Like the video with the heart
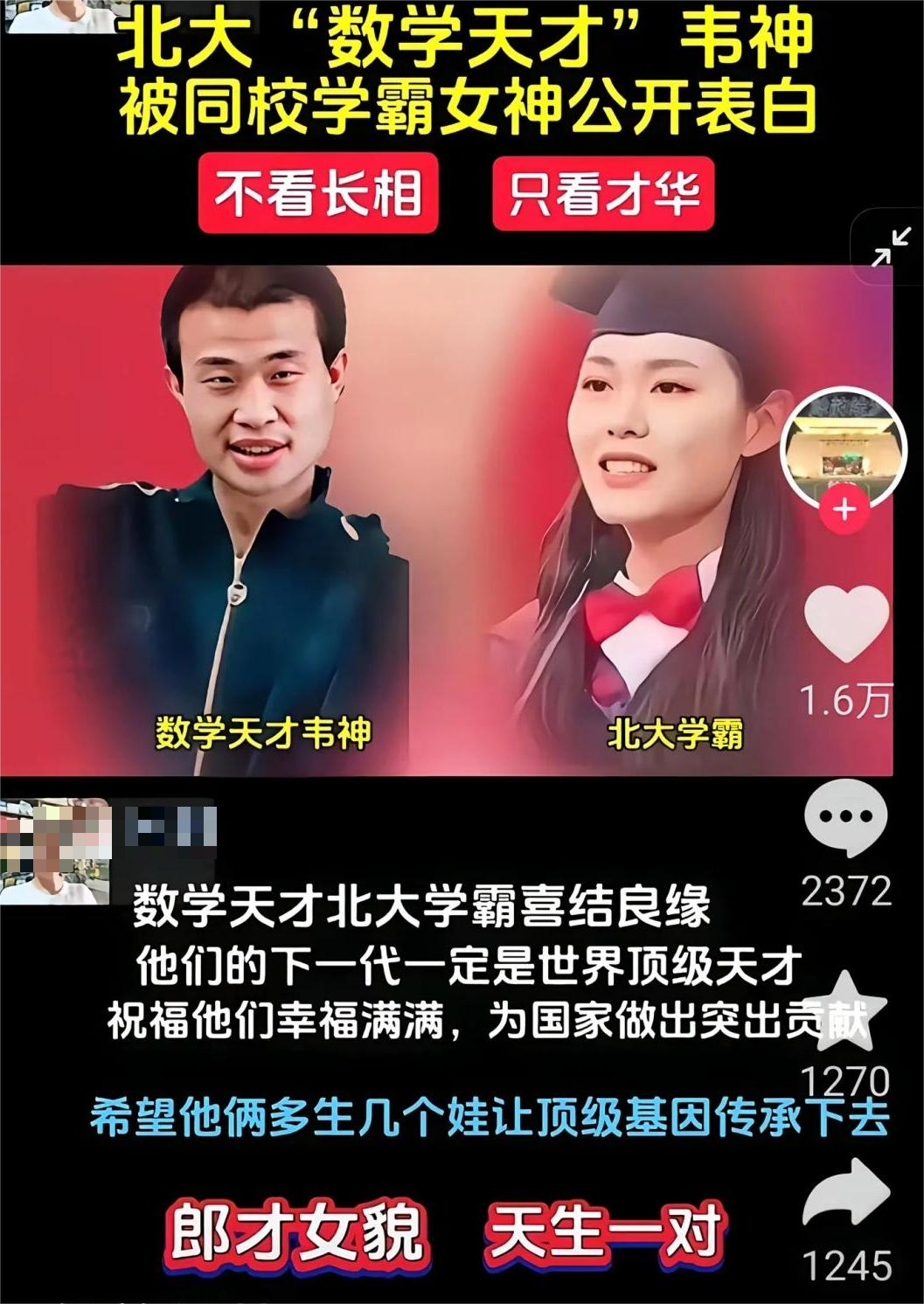 tap(845, 624)
